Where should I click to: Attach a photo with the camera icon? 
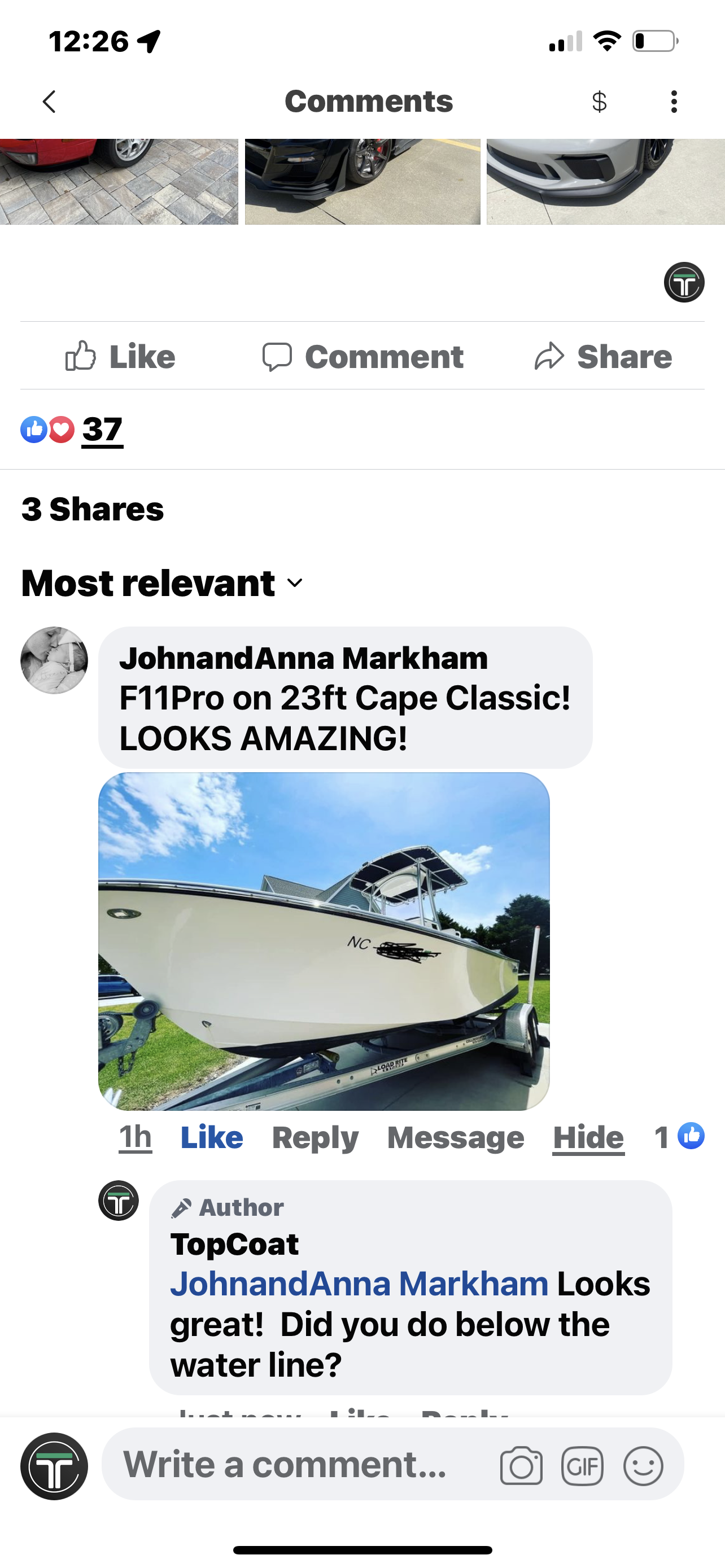(x=521, y=1466)
